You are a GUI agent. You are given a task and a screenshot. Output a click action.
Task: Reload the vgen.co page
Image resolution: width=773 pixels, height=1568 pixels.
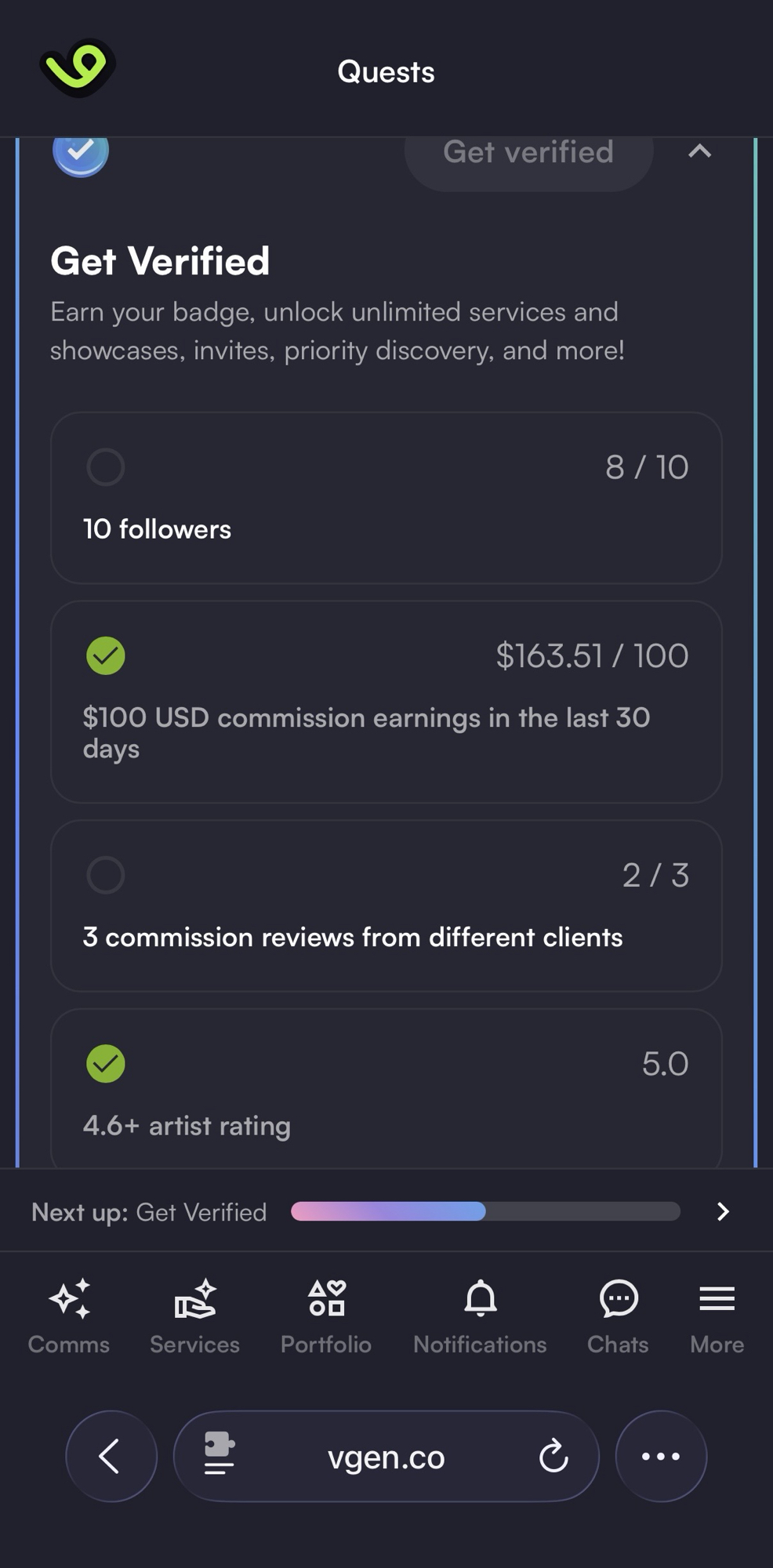point(553,1457)
